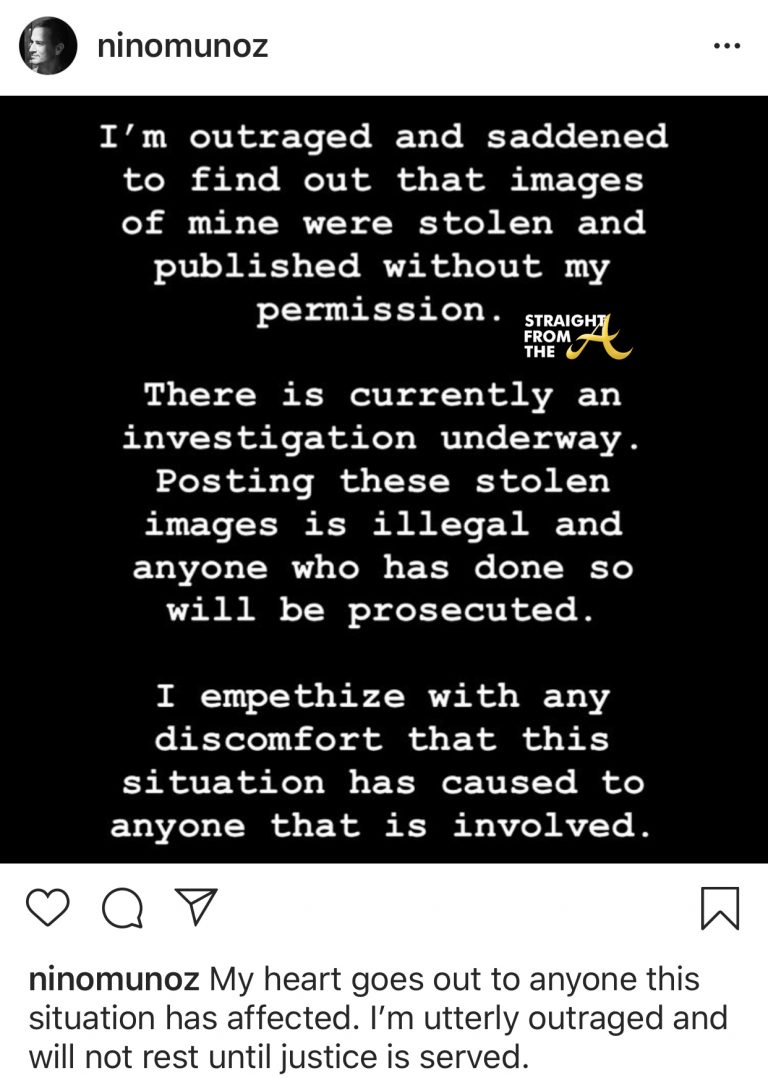Screen dimensions: 768x1078
Task: Open ninomunoz's profile picture
Action: 47,45
